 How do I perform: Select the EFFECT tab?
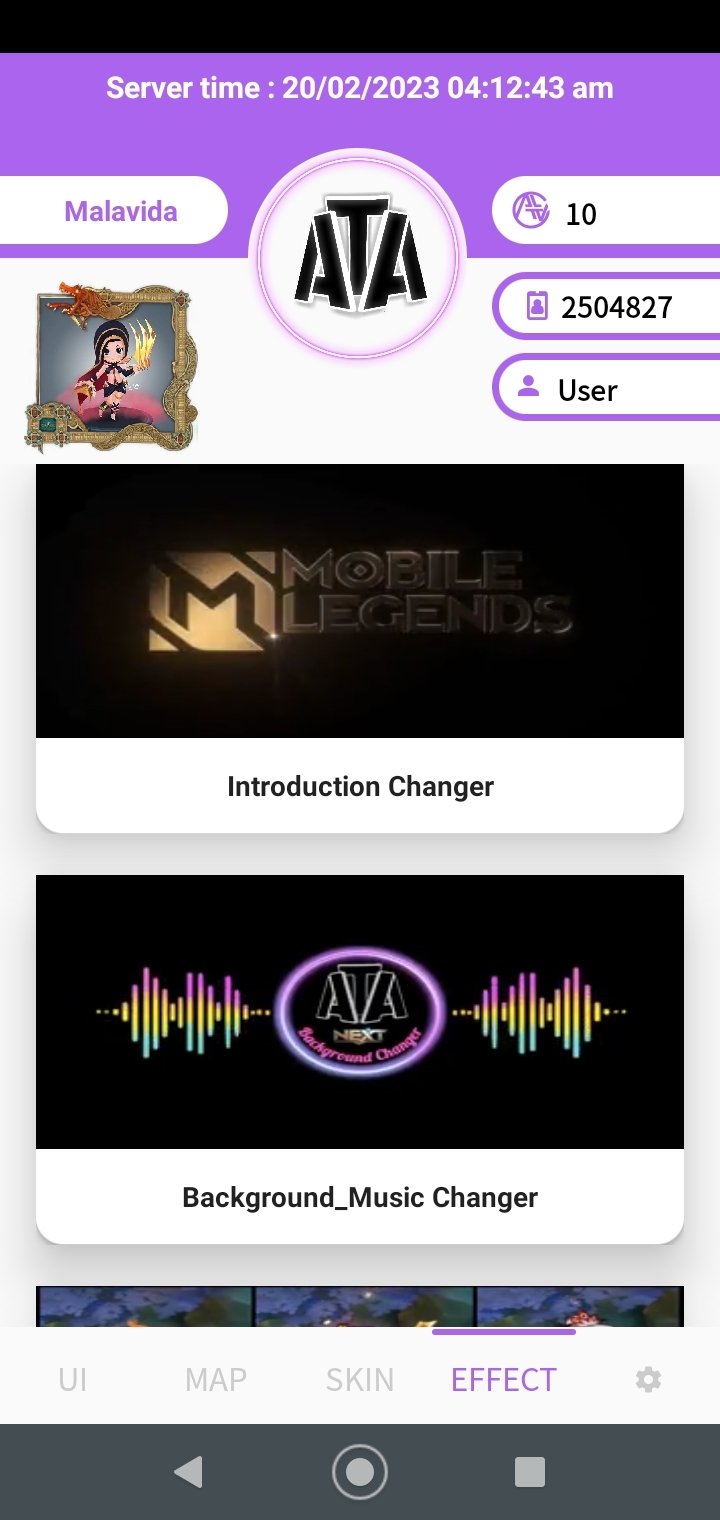point(504,1379)
